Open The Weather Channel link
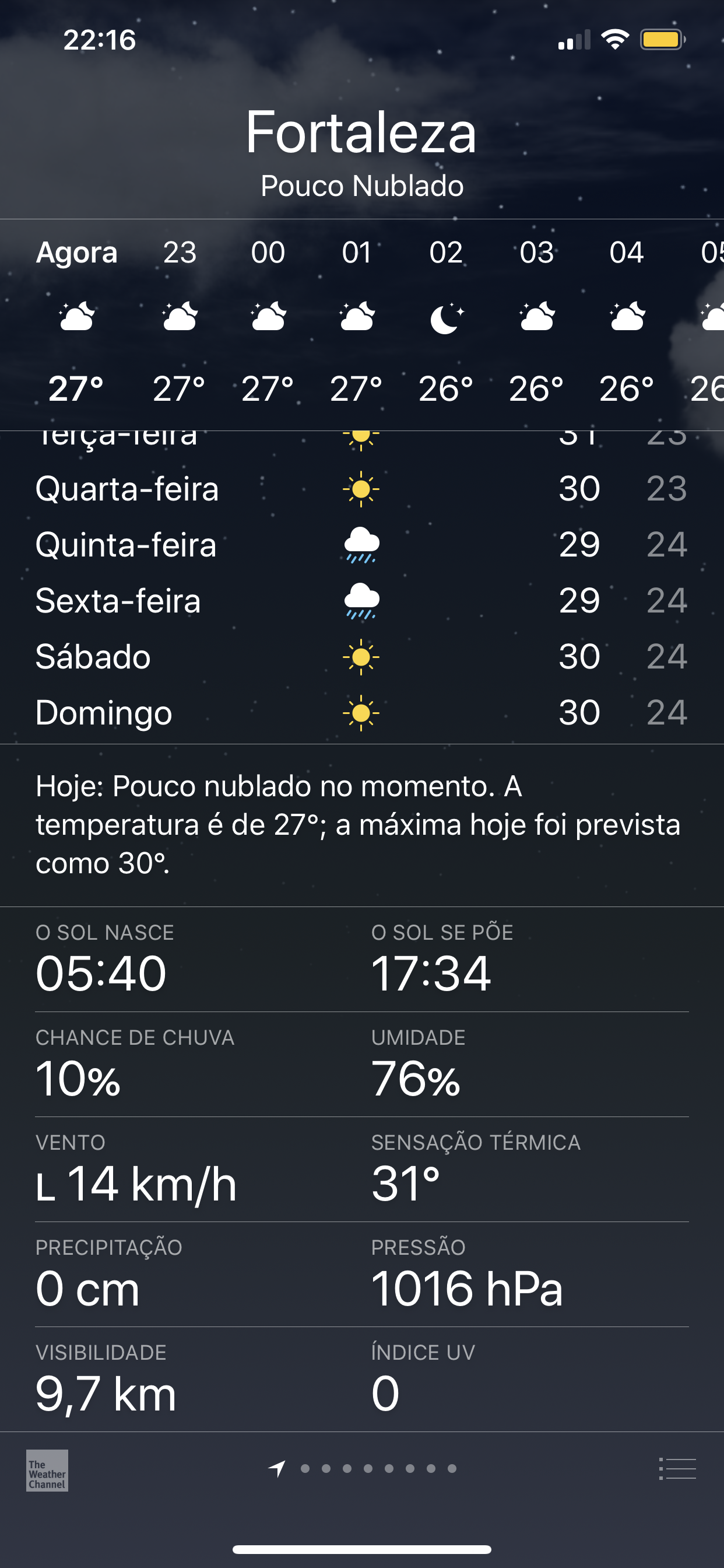This screenshot has height=1568, width=724. (47, 1470)
